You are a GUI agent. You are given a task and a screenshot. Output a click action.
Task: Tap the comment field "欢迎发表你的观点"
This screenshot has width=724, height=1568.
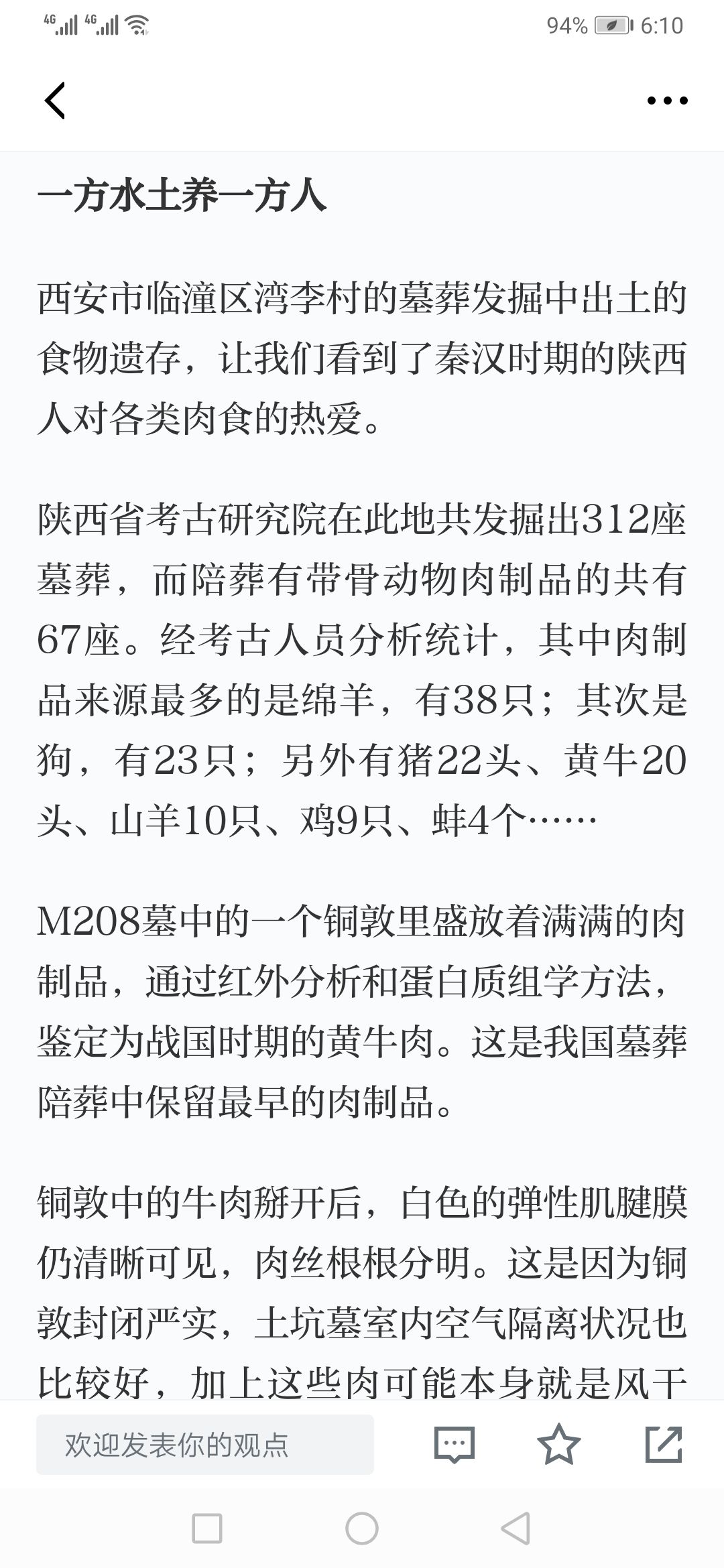(205, 1445)
